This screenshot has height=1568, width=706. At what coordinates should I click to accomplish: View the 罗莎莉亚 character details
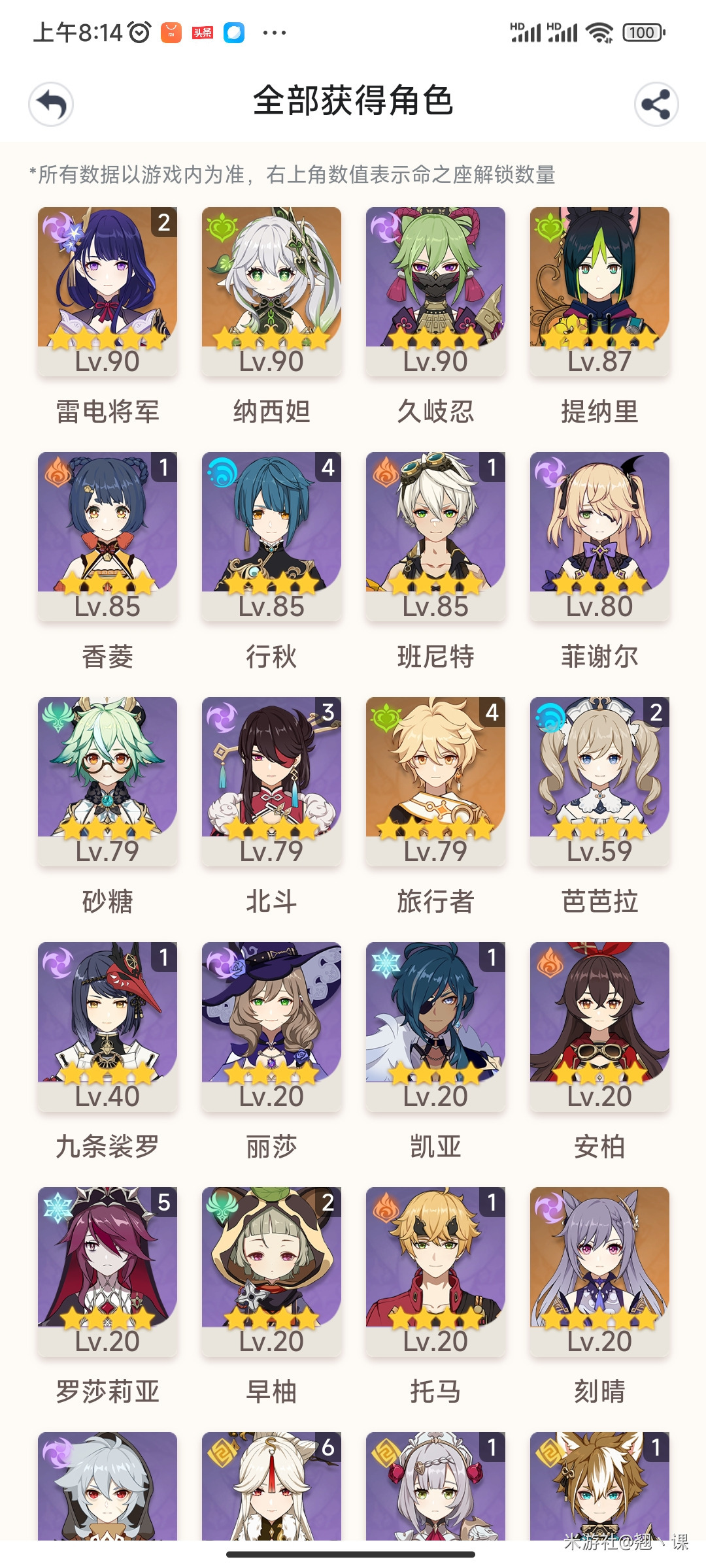click(107, 1271)
